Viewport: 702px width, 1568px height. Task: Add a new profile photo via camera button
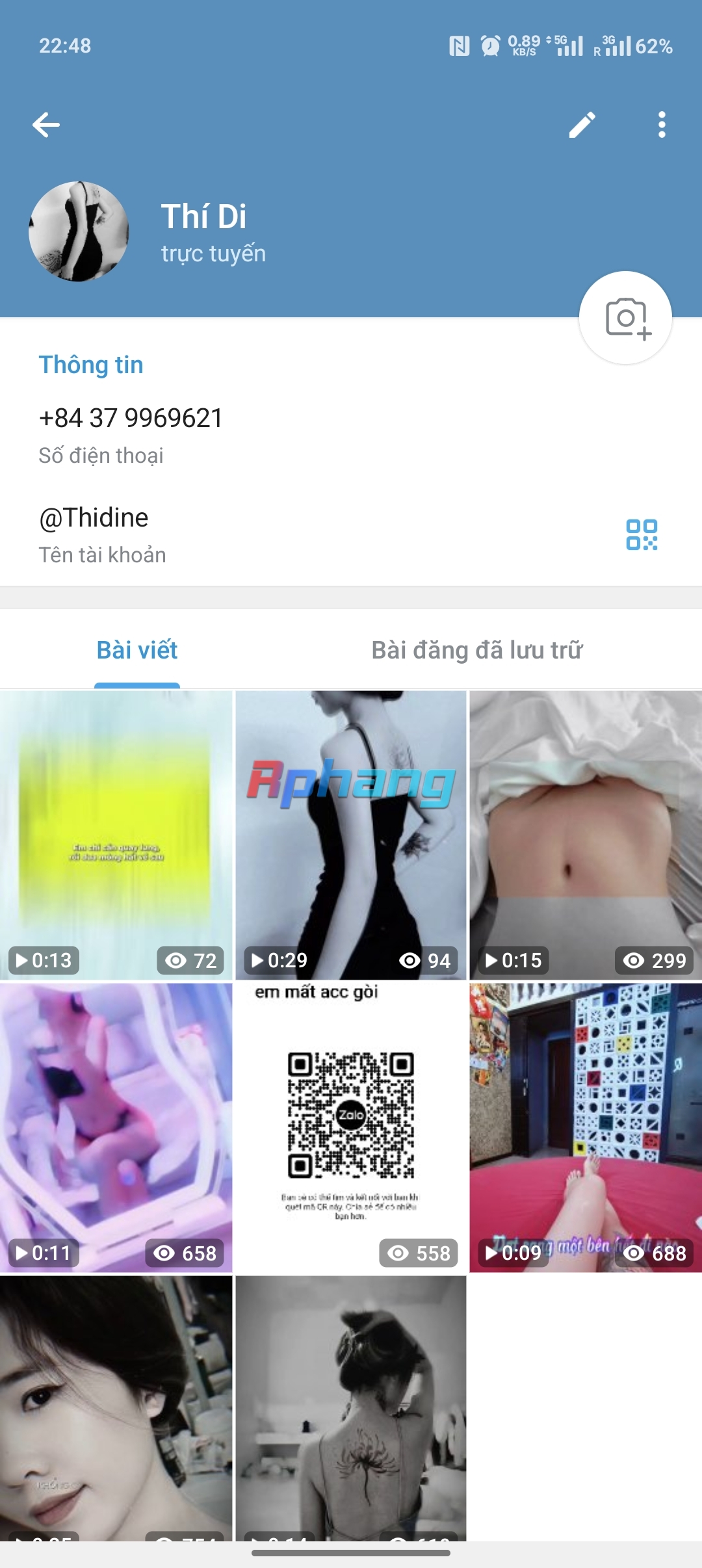(x=625, y=318)
